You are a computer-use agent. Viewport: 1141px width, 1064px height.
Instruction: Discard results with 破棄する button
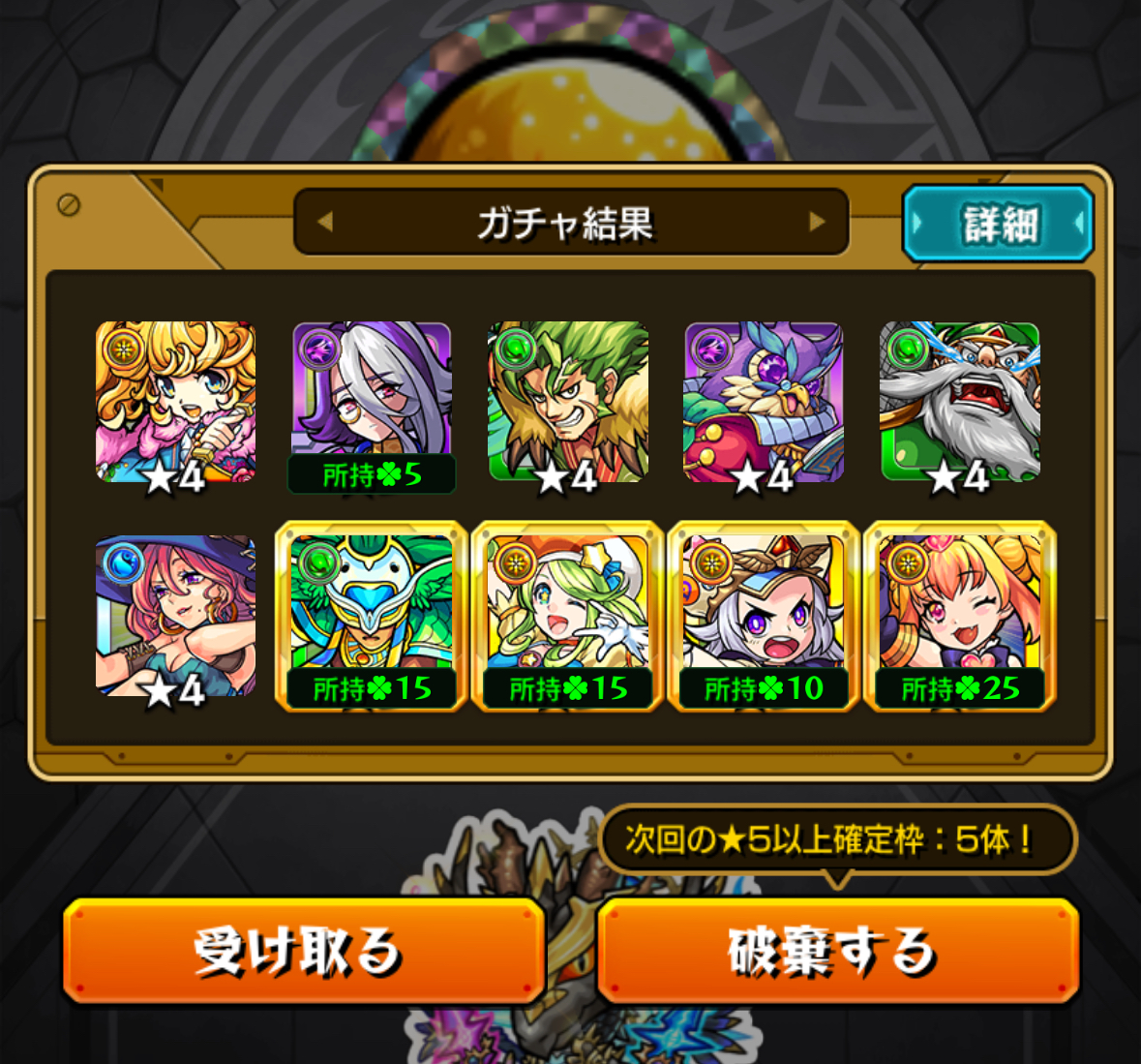837,950
